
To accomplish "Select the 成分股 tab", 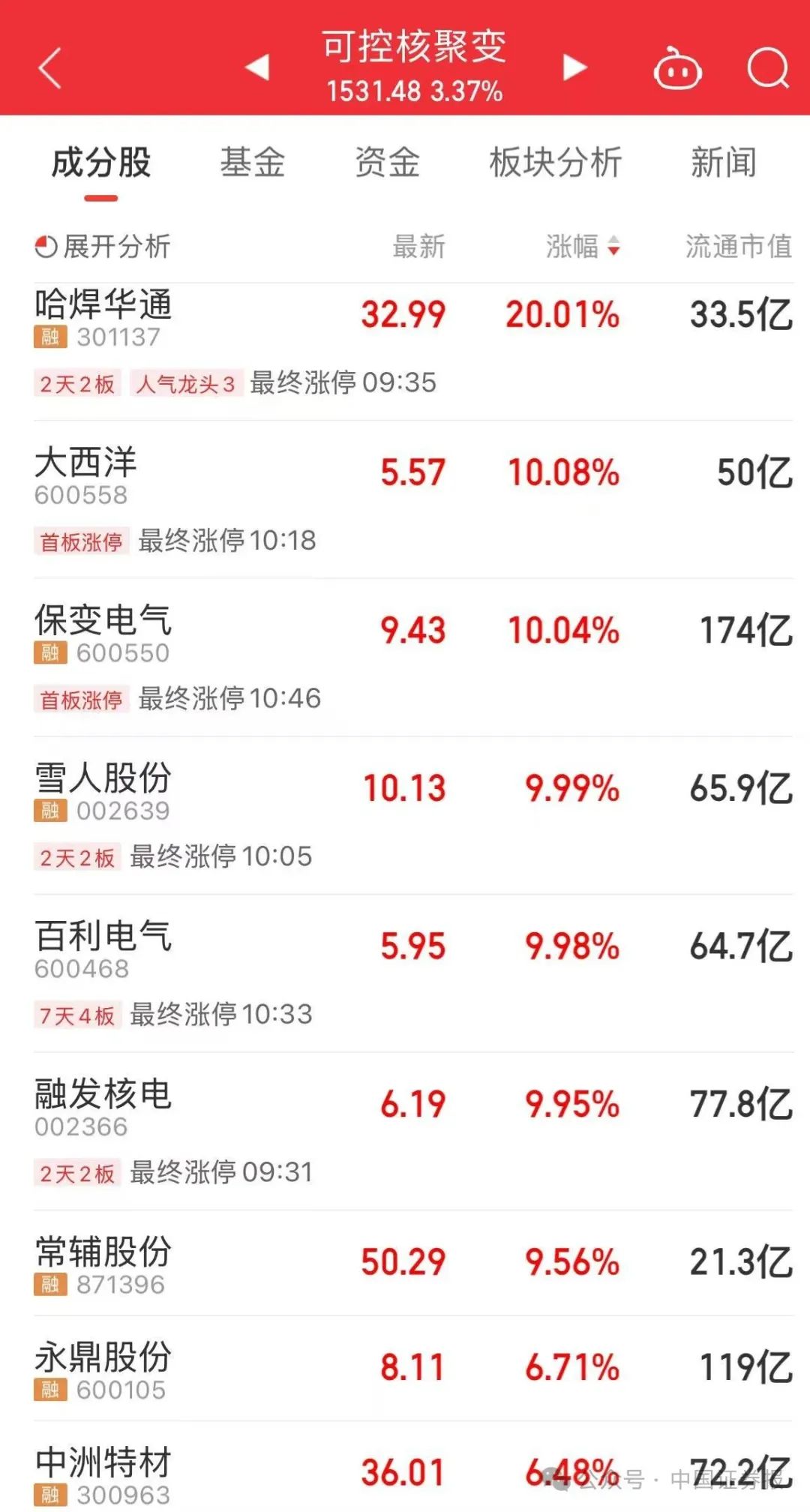I will click(x=101, y=163).
